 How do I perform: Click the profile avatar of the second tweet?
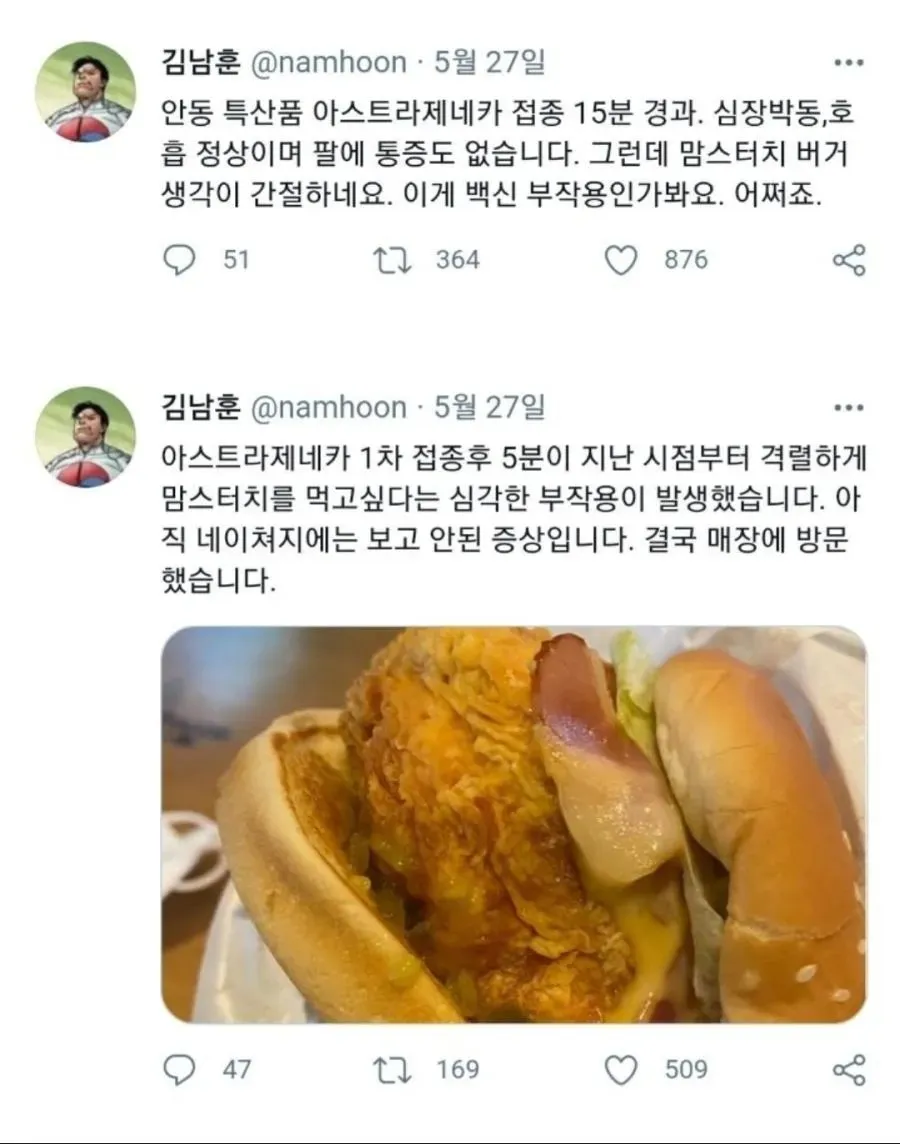pos(85,418)
